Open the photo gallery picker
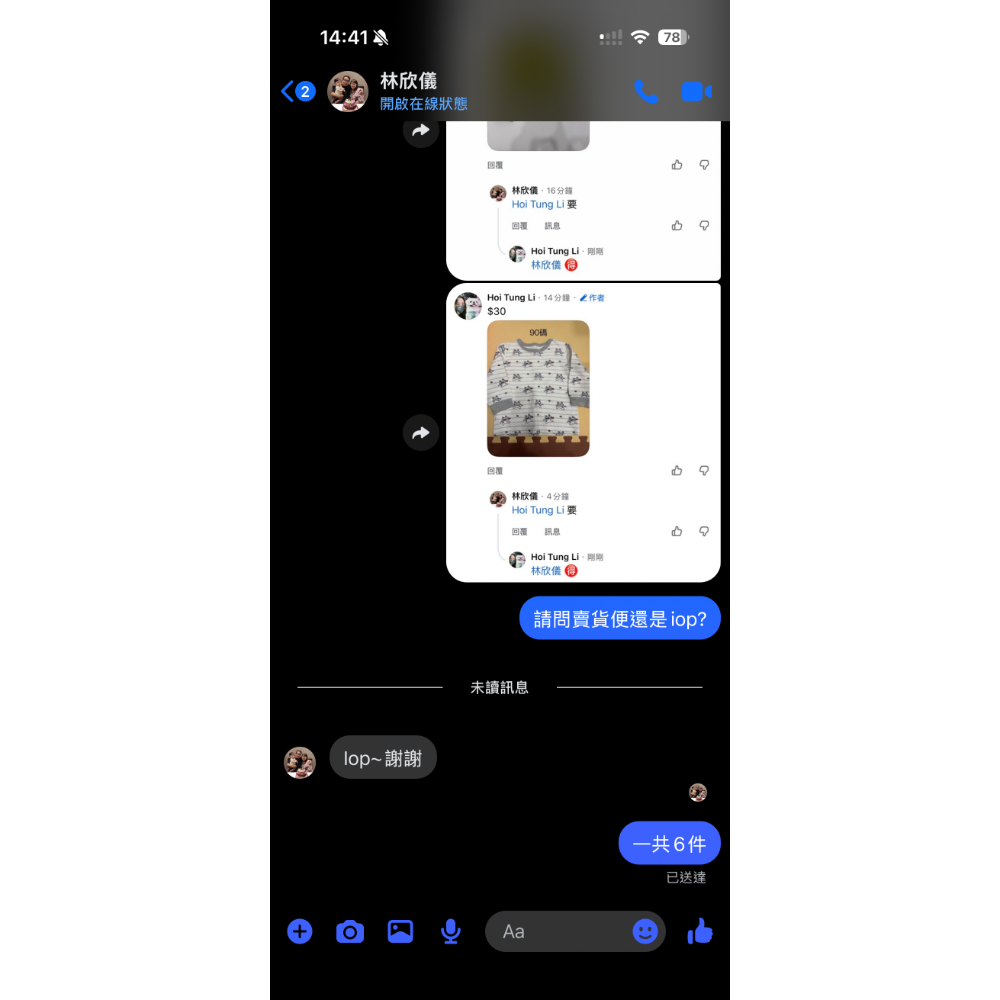 [x=400, y=932]
